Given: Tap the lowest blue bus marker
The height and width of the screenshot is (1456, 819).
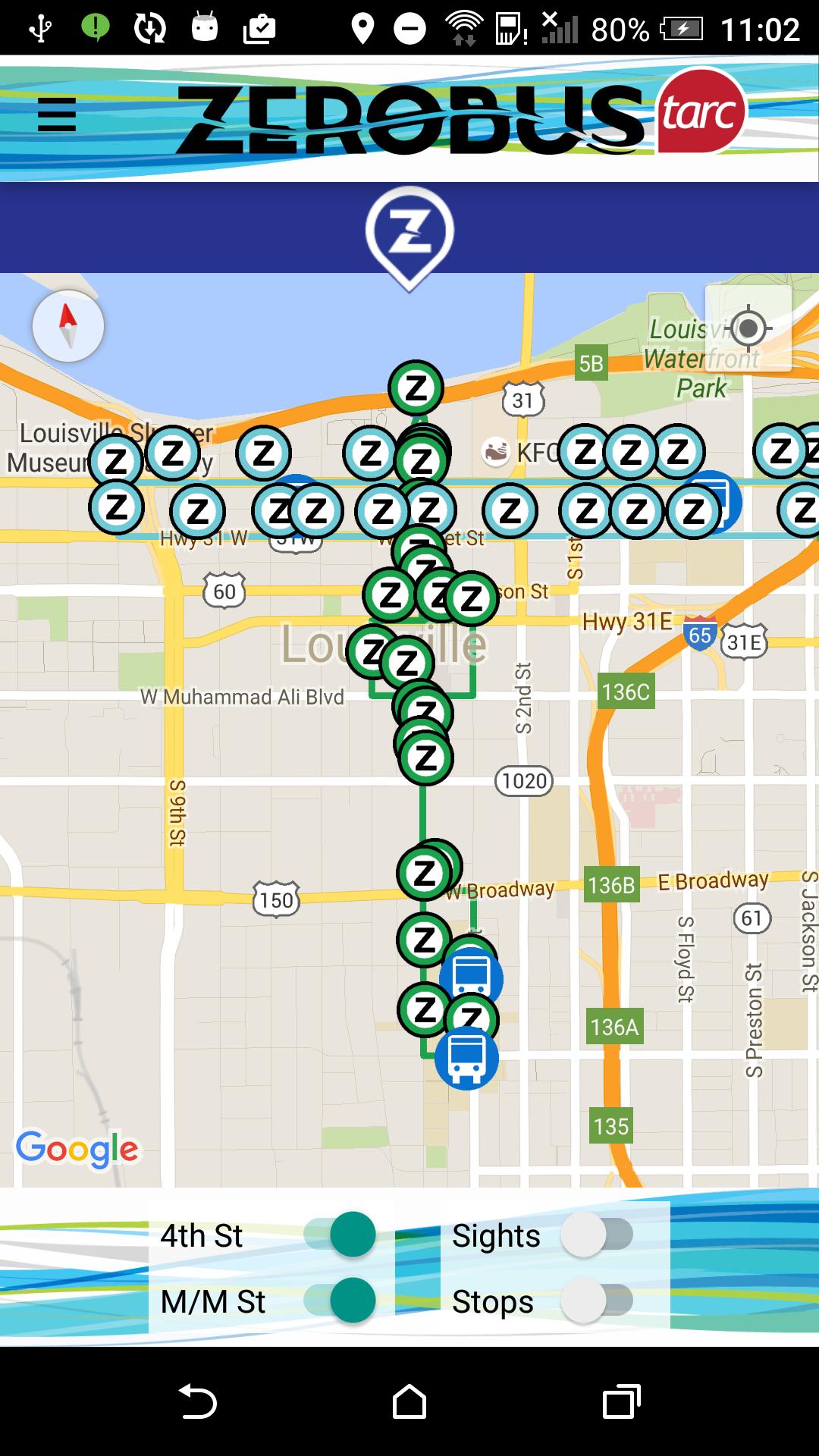Looking at the screenshot, I should [x=466, y=1058].
